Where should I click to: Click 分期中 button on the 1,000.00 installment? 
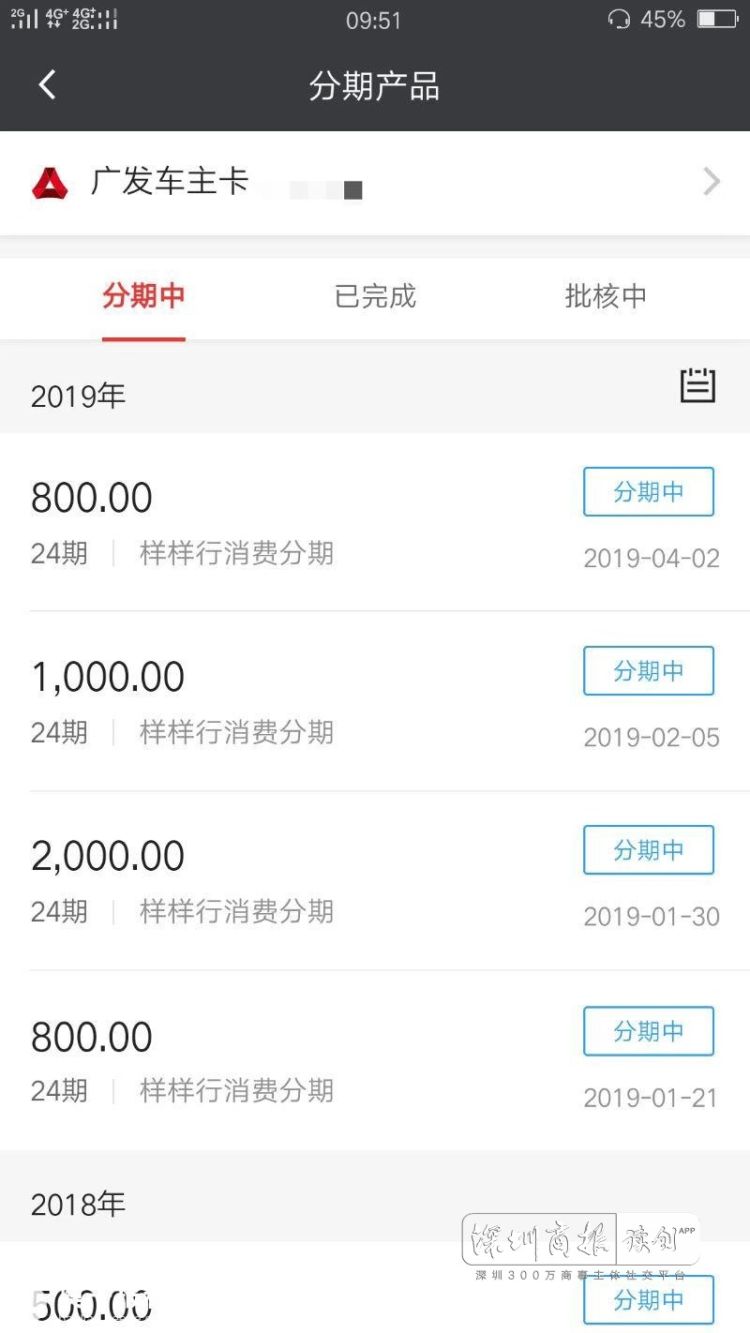[x=648, y=671]
